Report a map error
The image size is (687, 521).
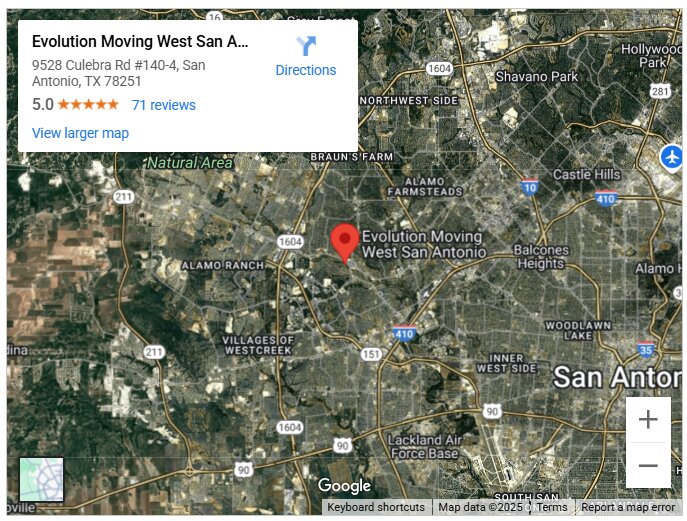pos(628,507)
